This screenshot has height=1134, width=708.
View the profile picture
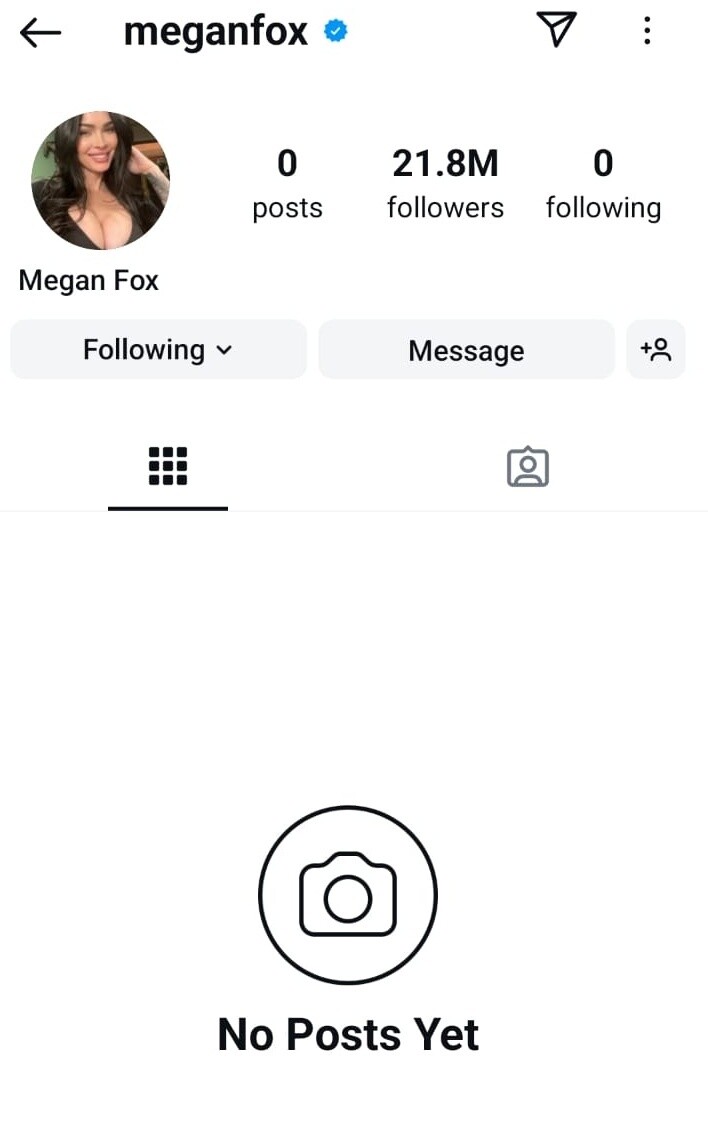[x=101, y=181]
